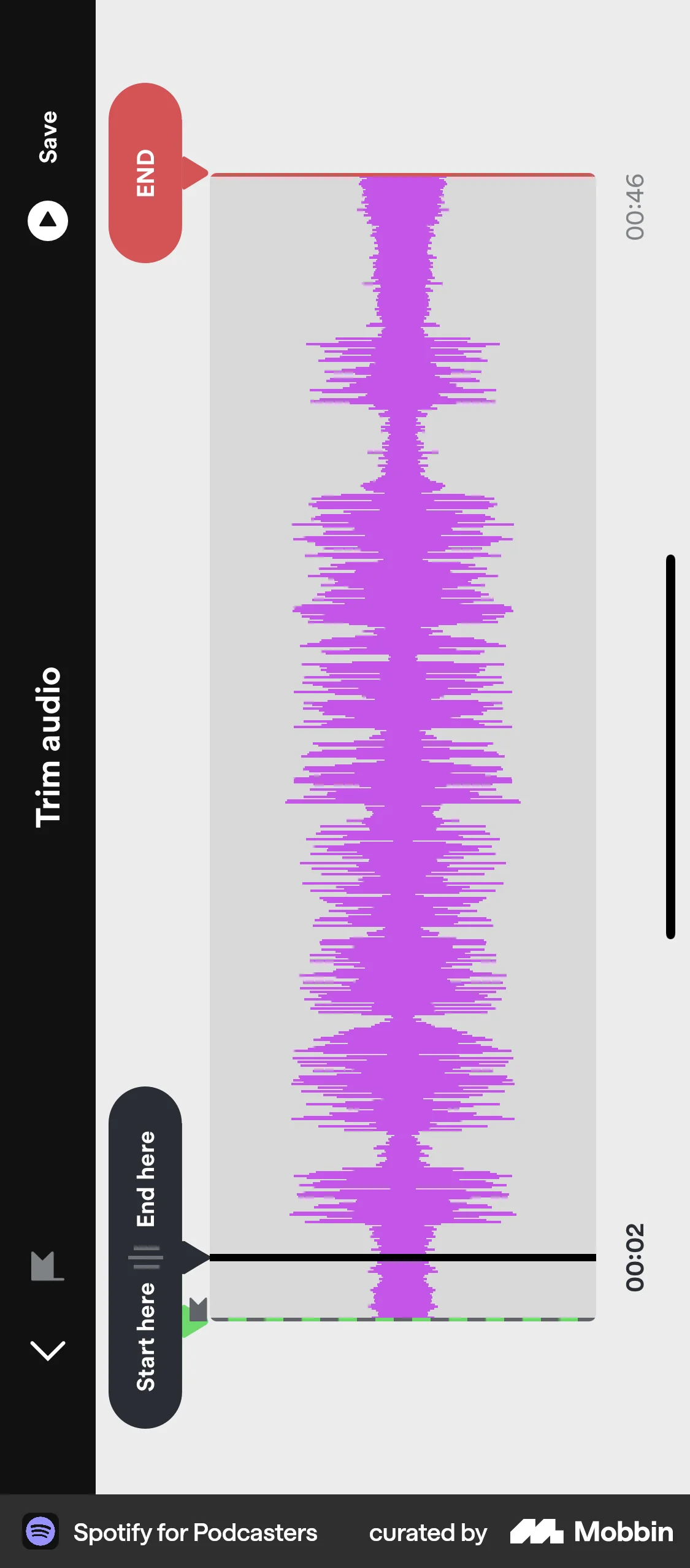This screenshot has height=1568, width=690.
Task: Tap the red END bubble label
Action: 146,172
